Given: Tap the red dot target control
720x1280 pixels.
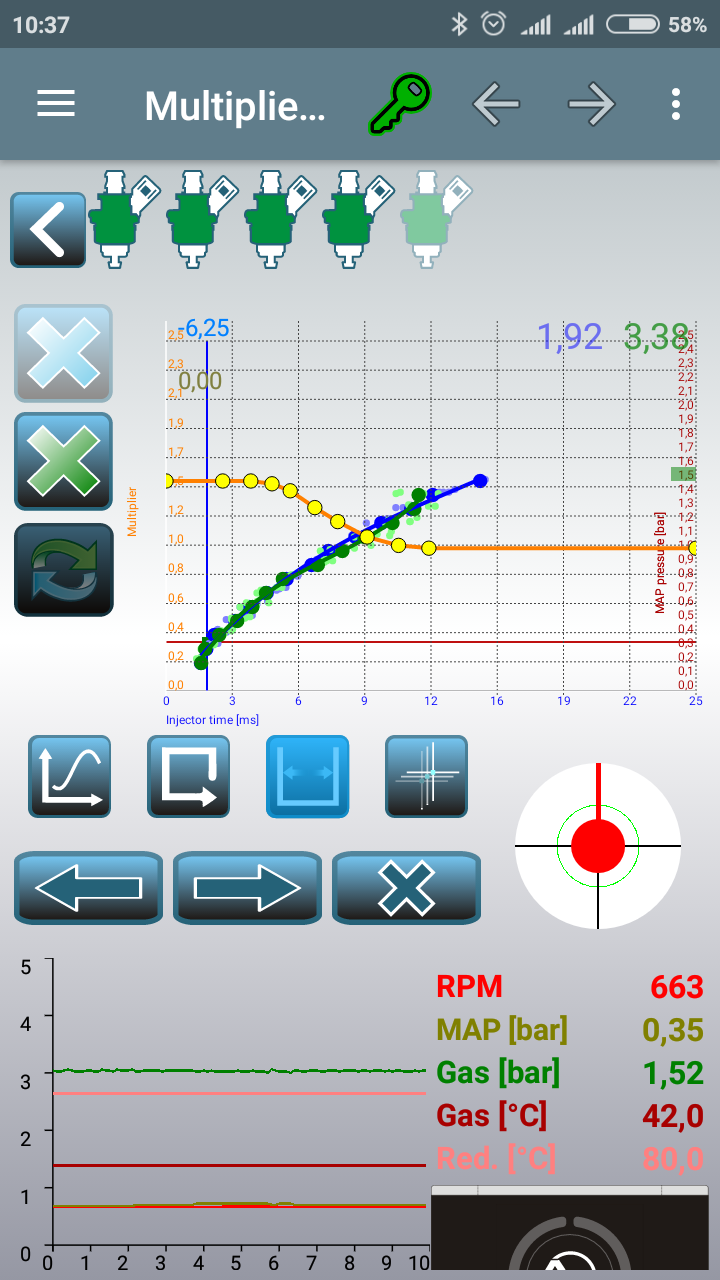Looking at the screenshot, I should click(x=598, y=846).
